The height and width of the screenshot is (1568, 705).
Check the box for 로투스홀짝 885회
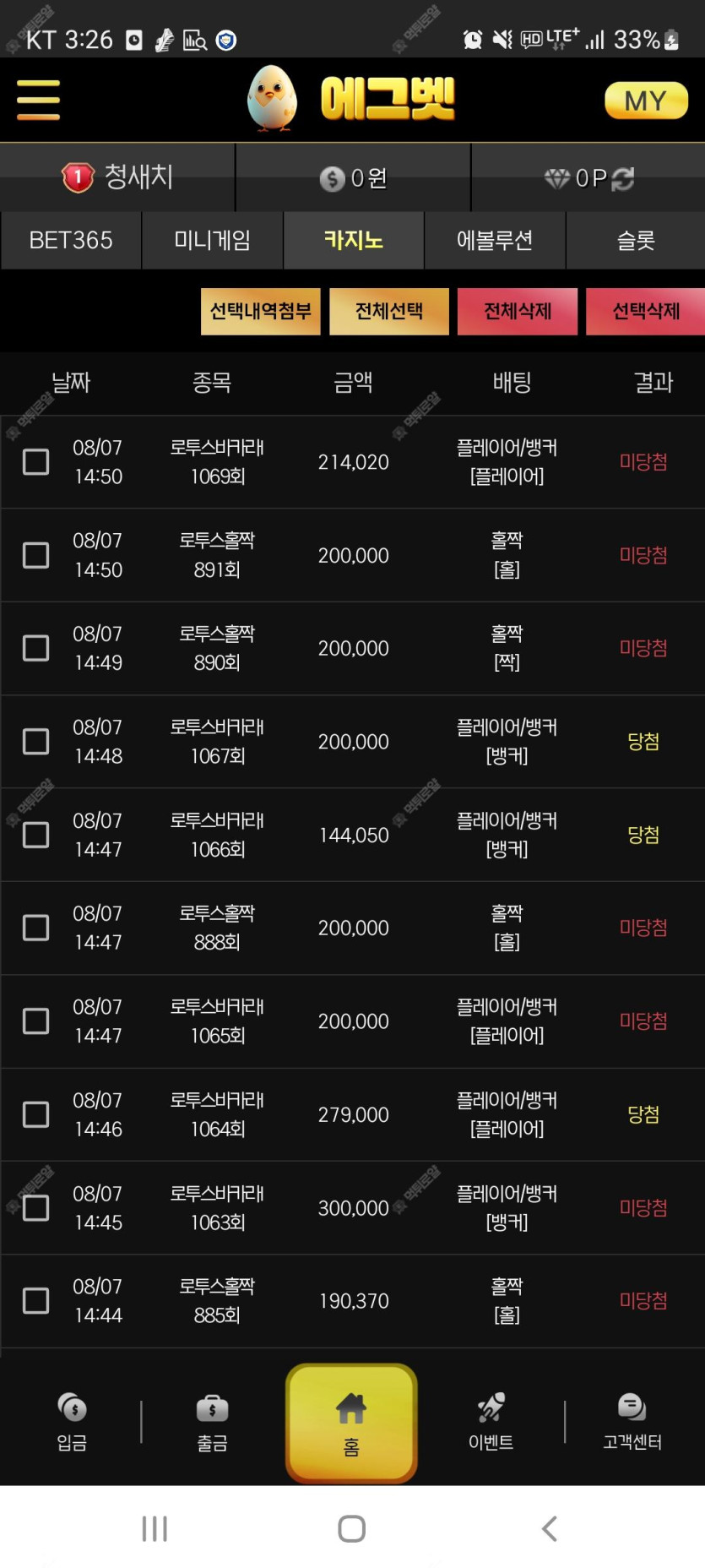pyautogui.click(x=35, y=1301)
